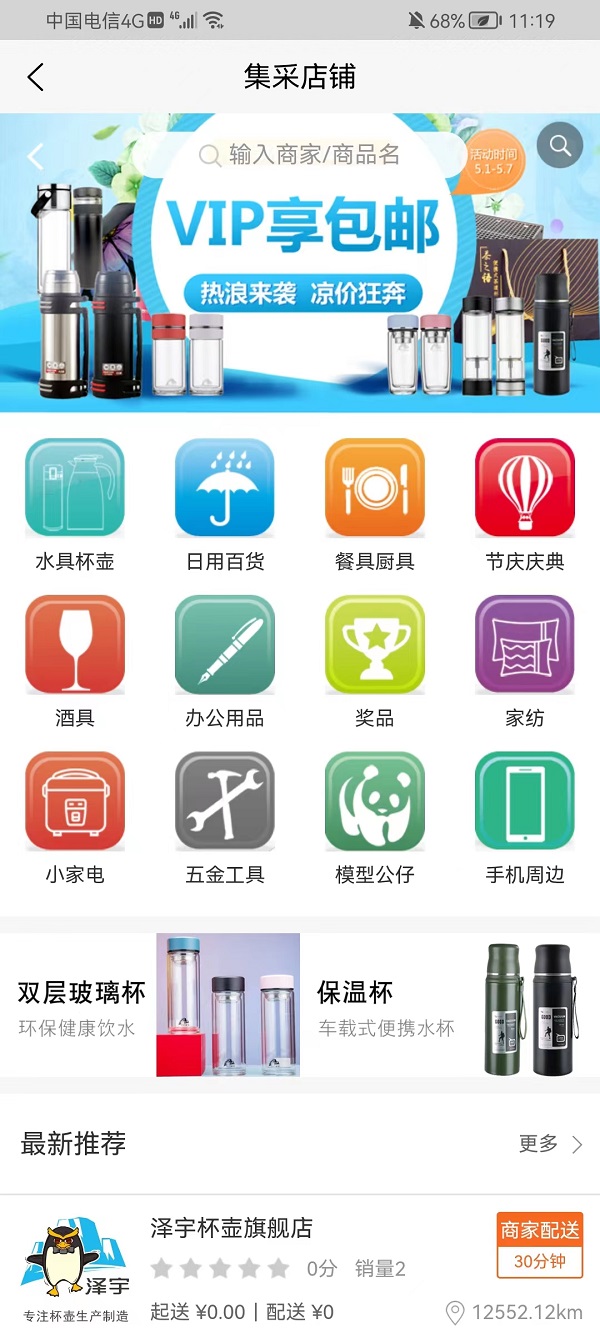View the 酒具 category
Image resolution: width=600 pixels, height=1333 pixels.
click(75, 660)
